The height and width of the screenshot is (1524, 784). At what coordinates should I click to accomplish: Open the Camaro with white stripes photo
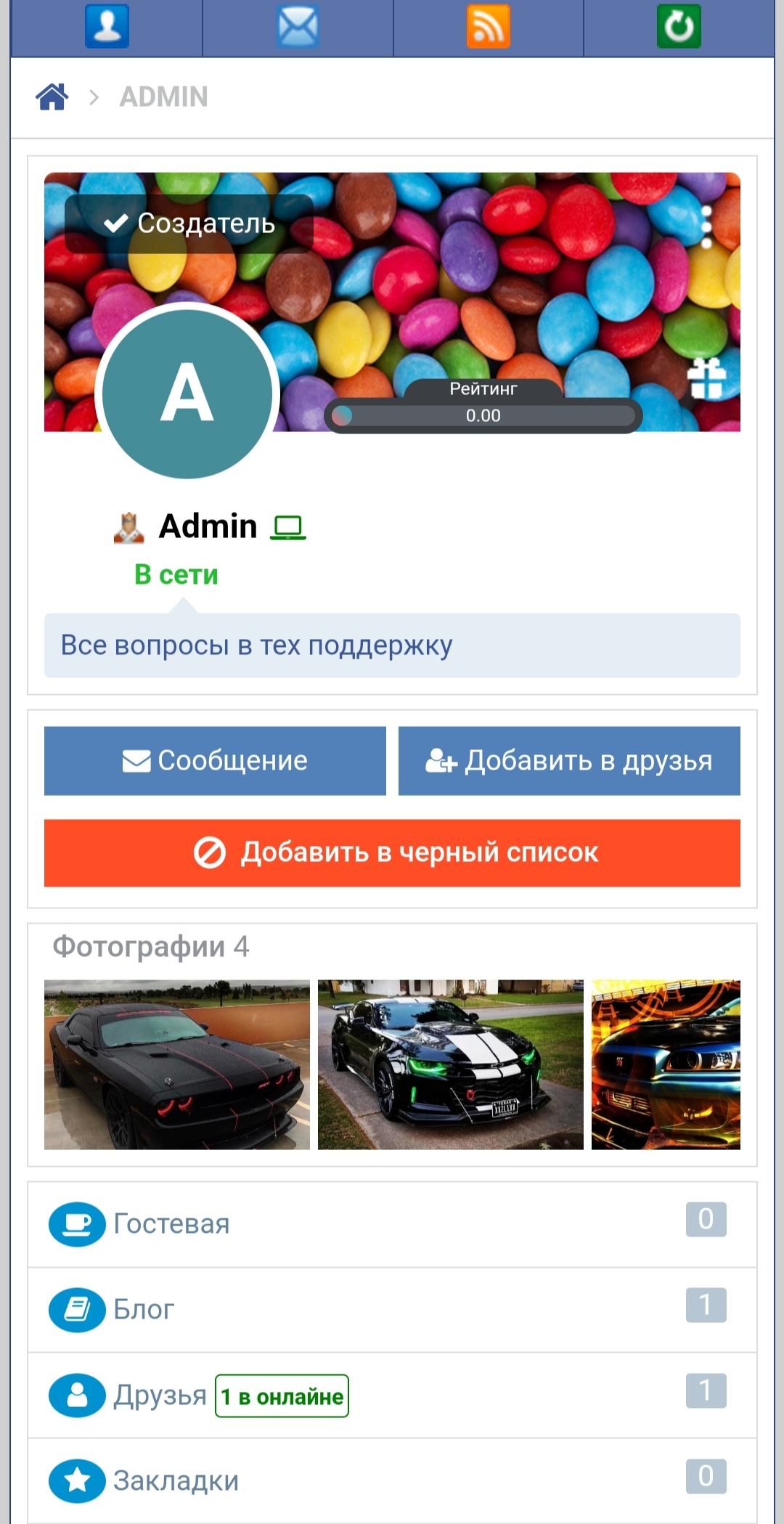point(450,1064)
